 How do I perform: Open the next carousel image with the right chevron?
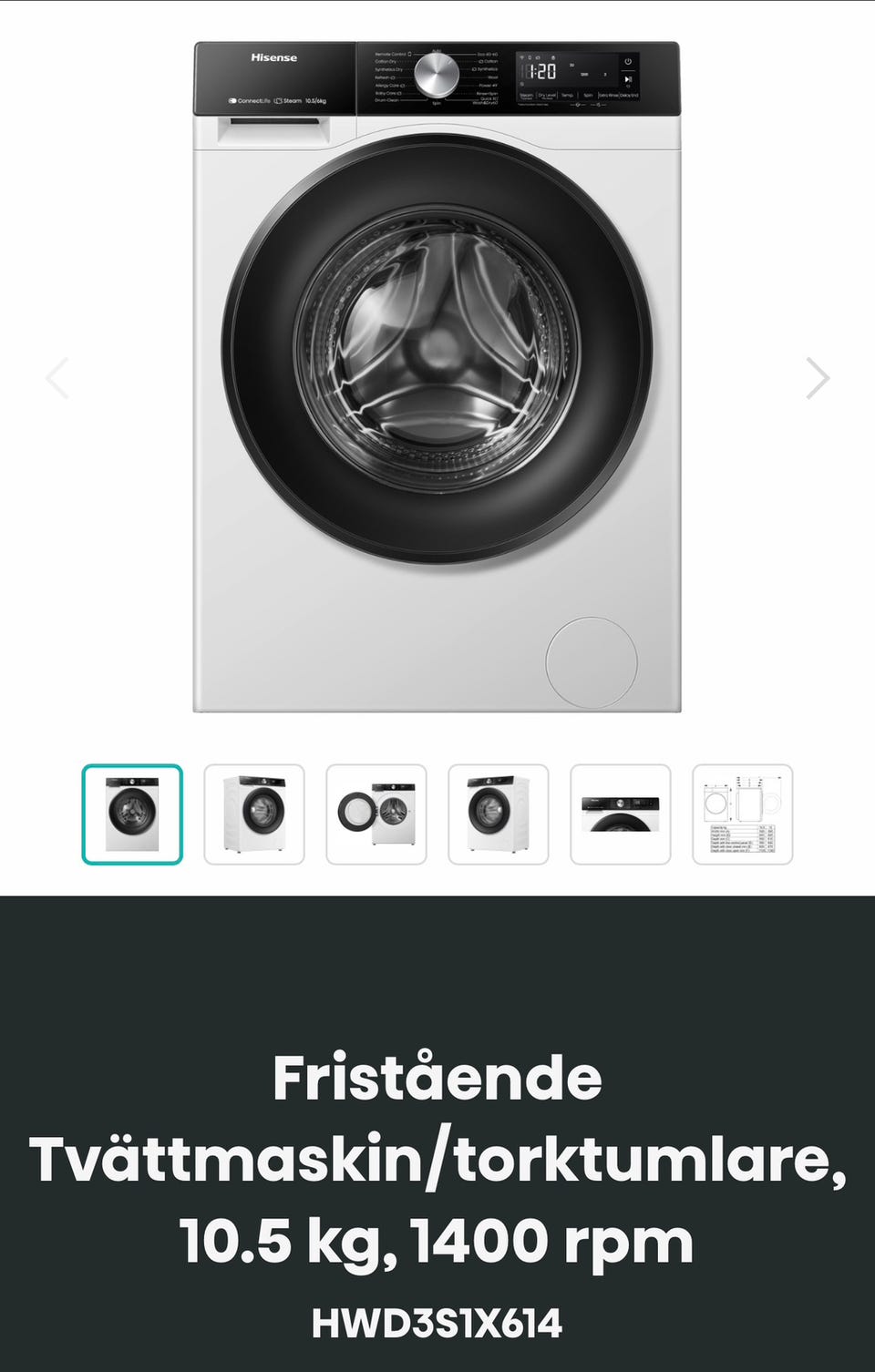click(816, 378)
